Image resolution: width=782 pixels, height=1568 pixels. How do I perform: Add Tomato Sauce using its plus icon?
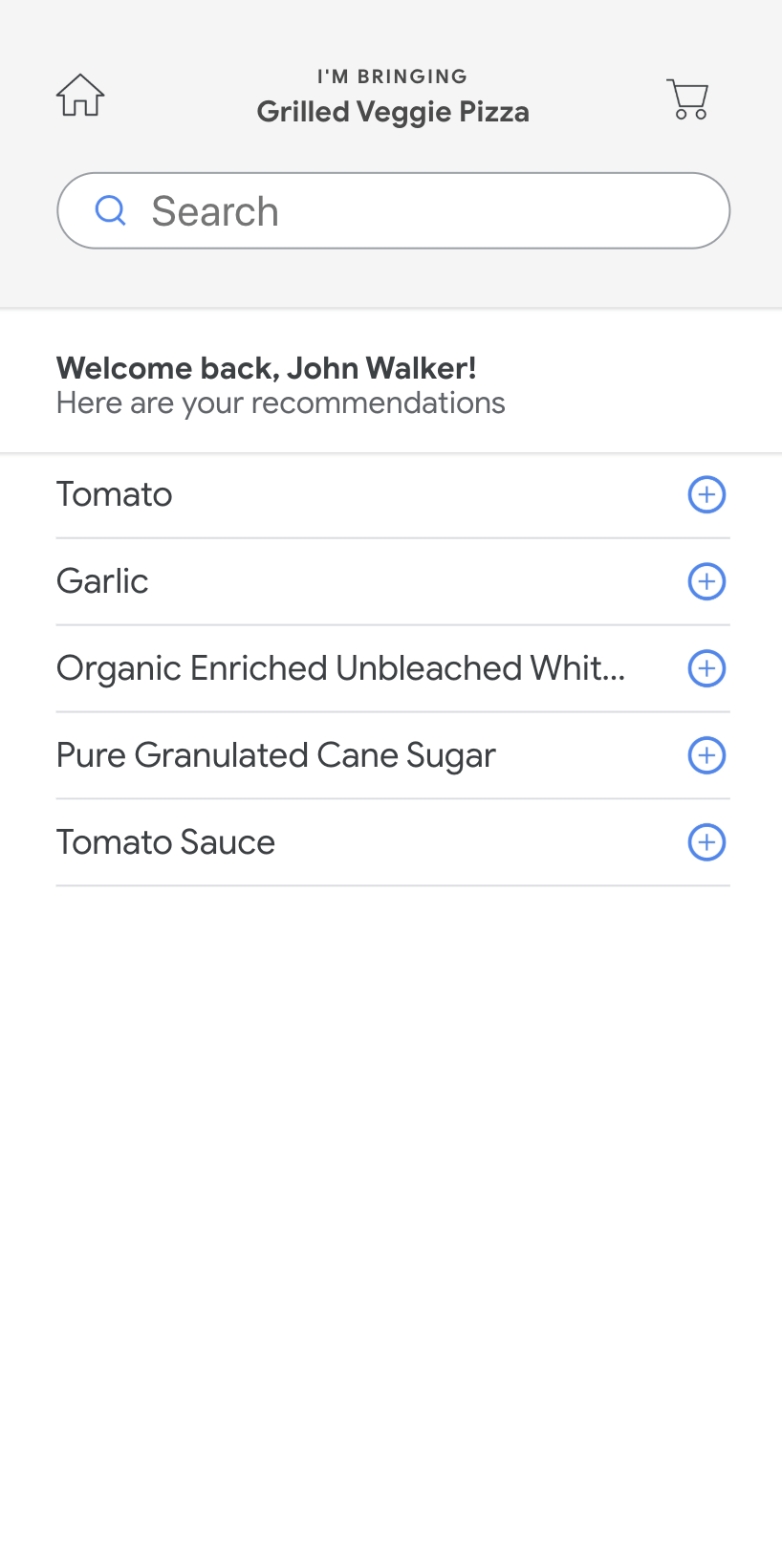point(706,842)
